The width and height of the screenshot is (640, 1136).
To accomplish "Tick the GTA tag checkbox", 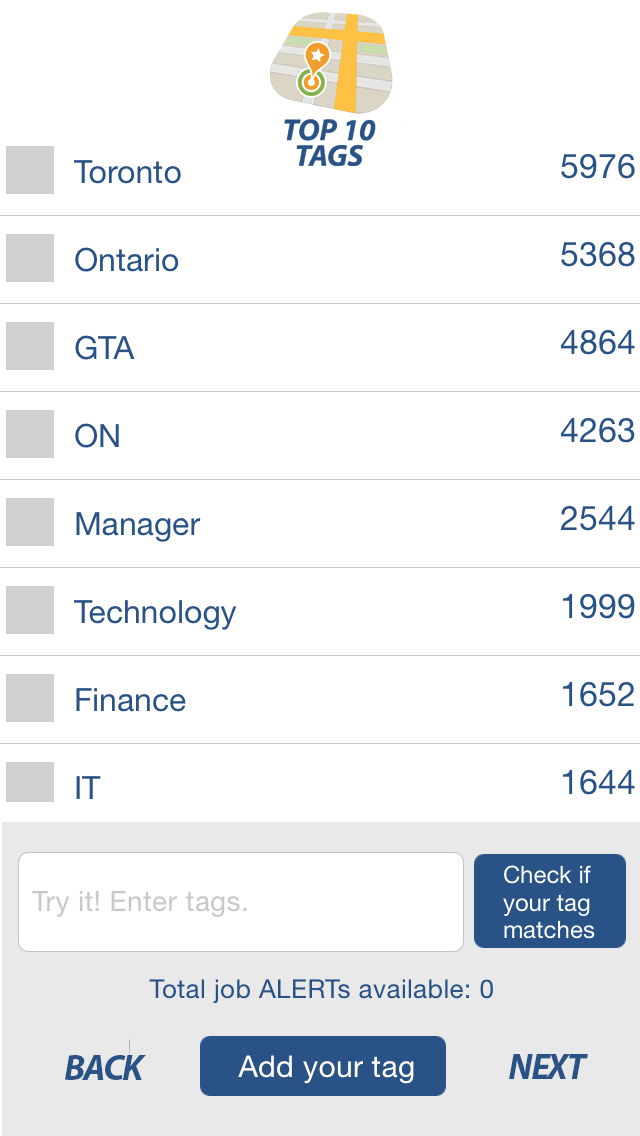I will point(30,346).
